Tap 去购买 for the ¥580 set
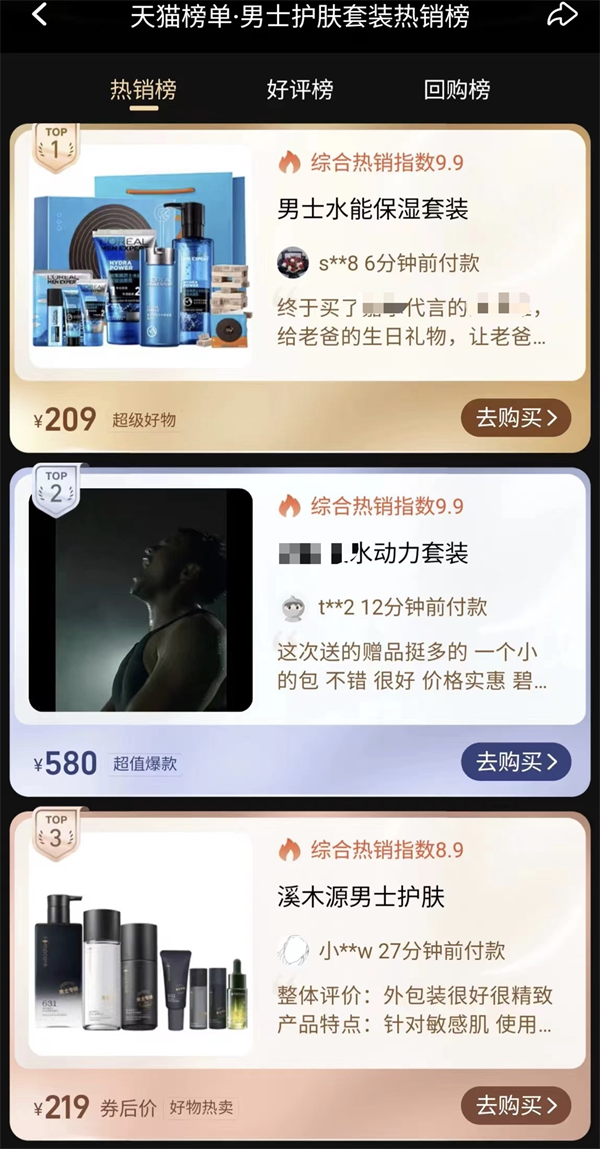The image size is (600, 1149). (x=516, y=763)
